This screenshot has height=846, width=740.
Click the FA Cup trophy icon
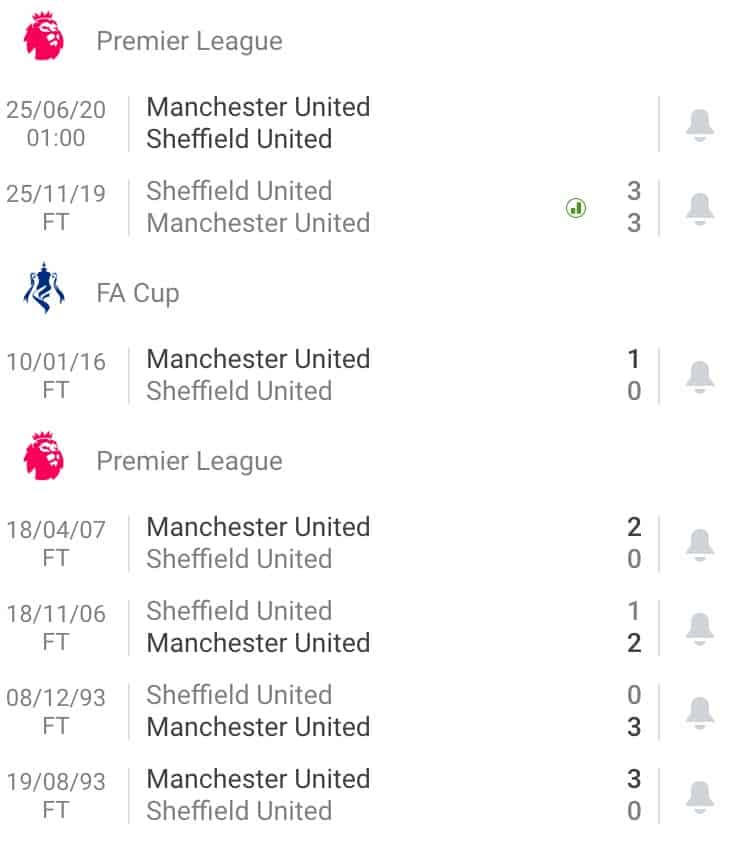coord(43,290)
